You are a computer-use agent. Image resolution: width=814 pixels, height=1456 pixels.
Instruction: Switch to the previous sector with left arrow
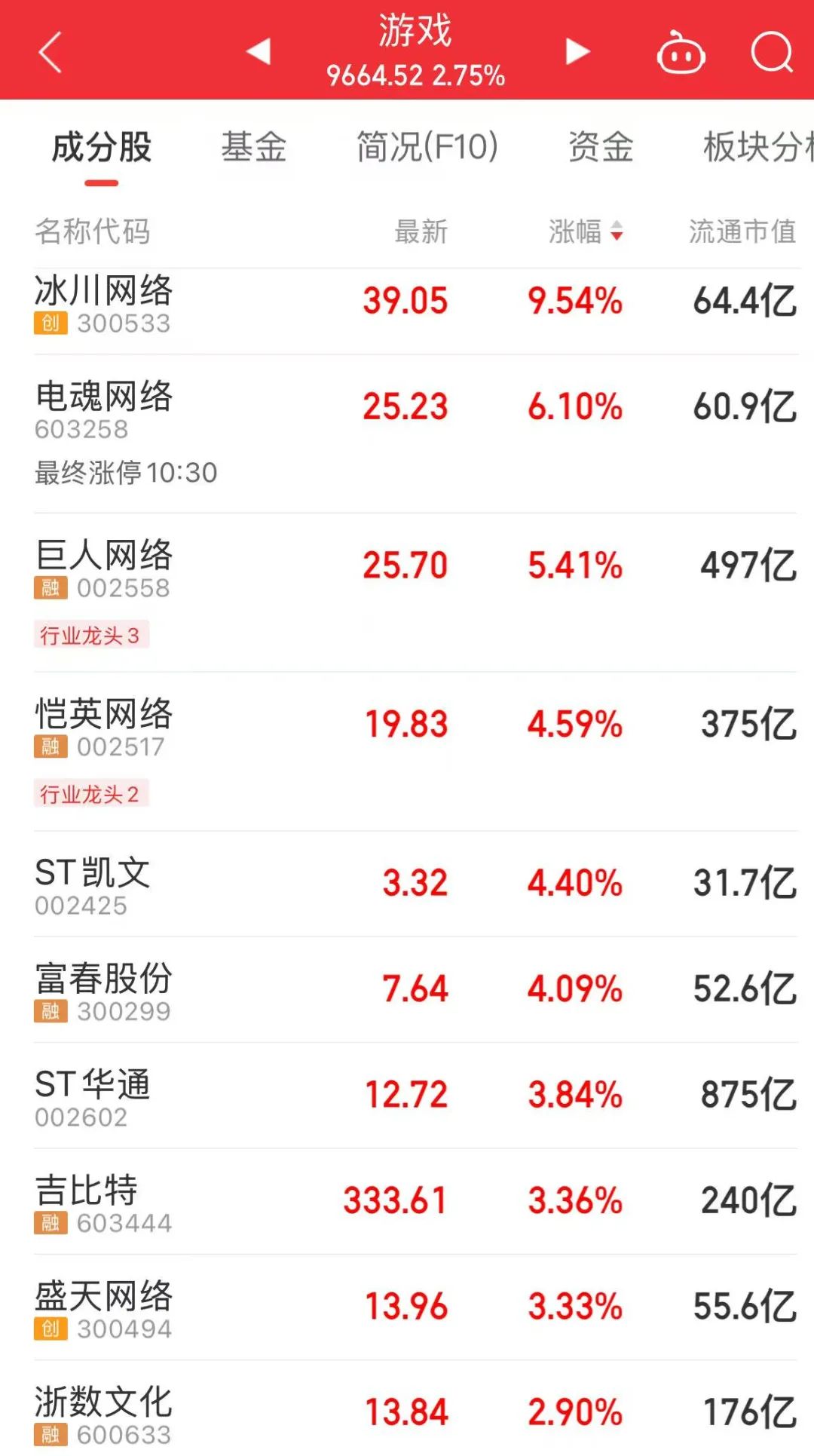pos(259,51)
